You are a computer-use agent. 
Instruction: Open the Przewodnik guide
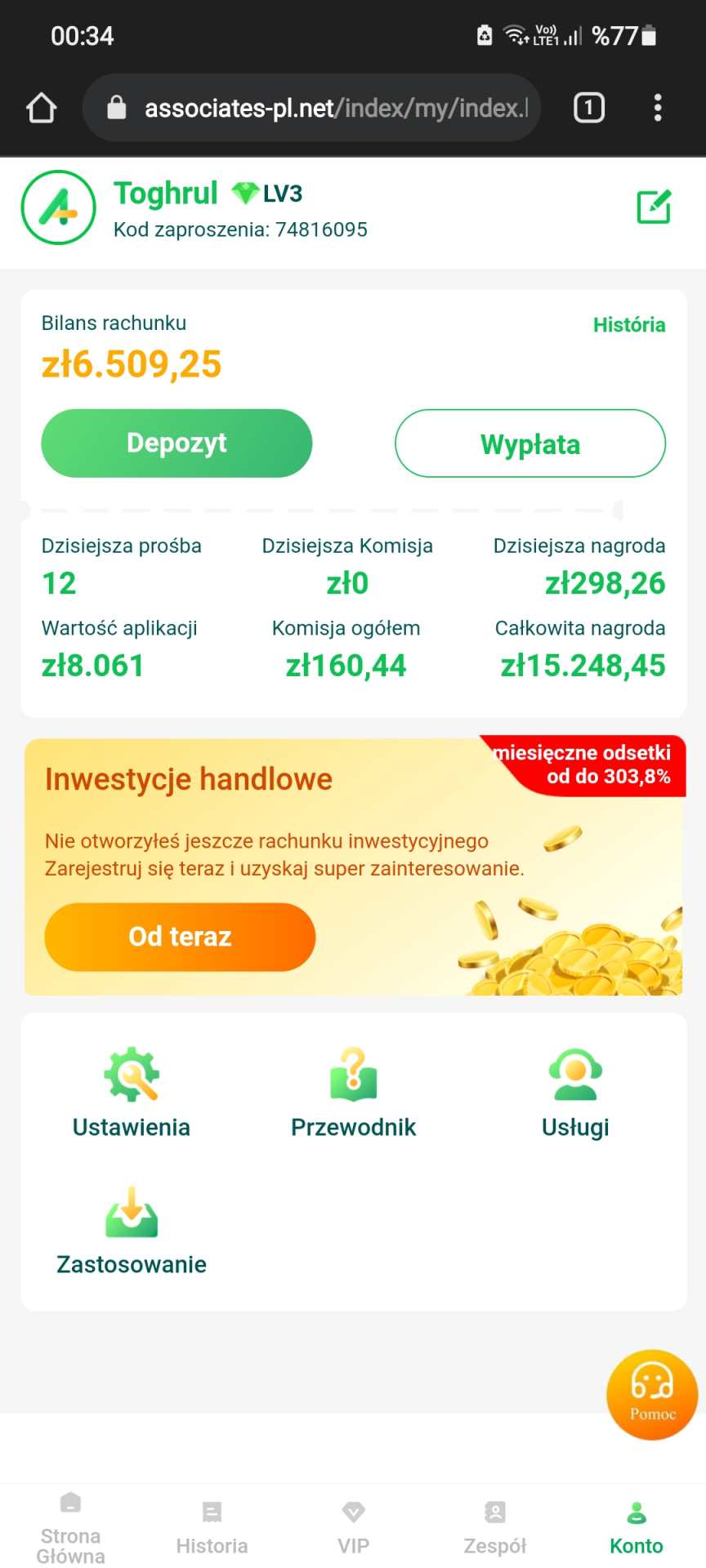(x=353, y=1093)
